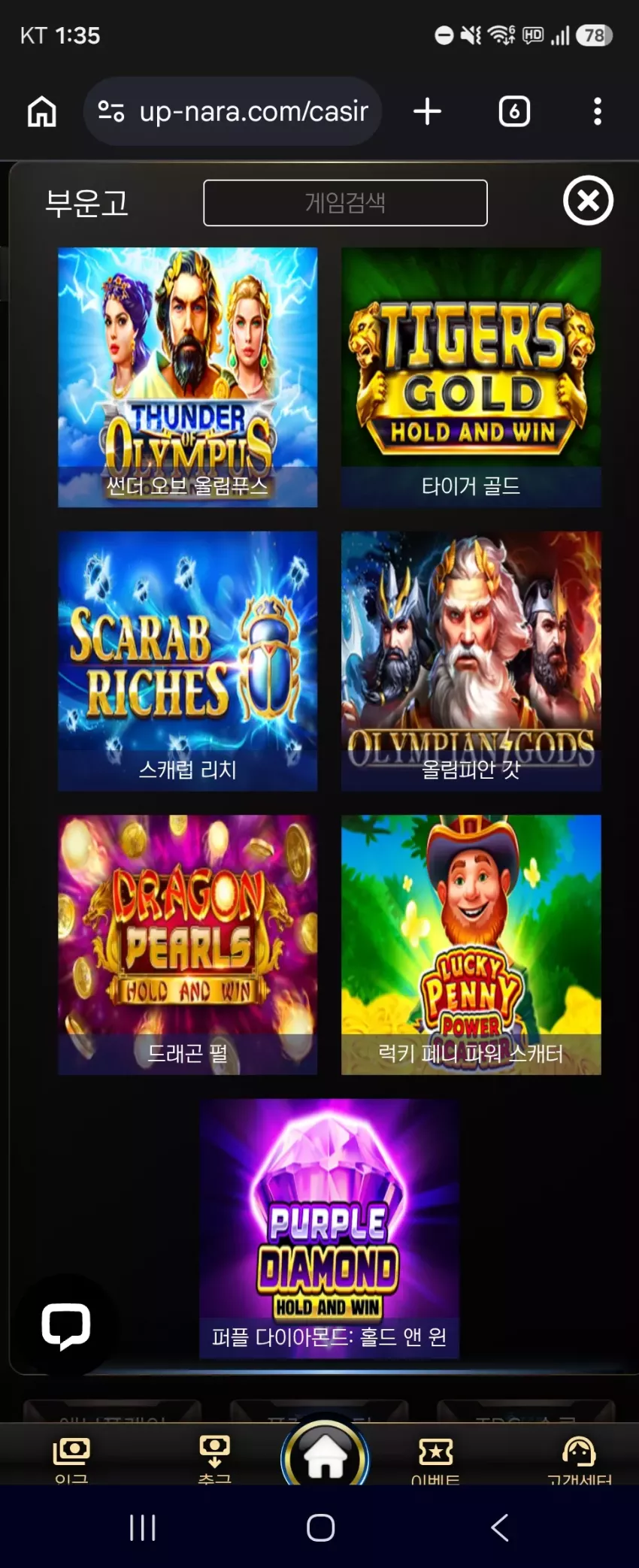Viewport: 639px width, 1568px height.
Task: Launch Lucky Penny Power Scatter game
Action: pos(471,945)
